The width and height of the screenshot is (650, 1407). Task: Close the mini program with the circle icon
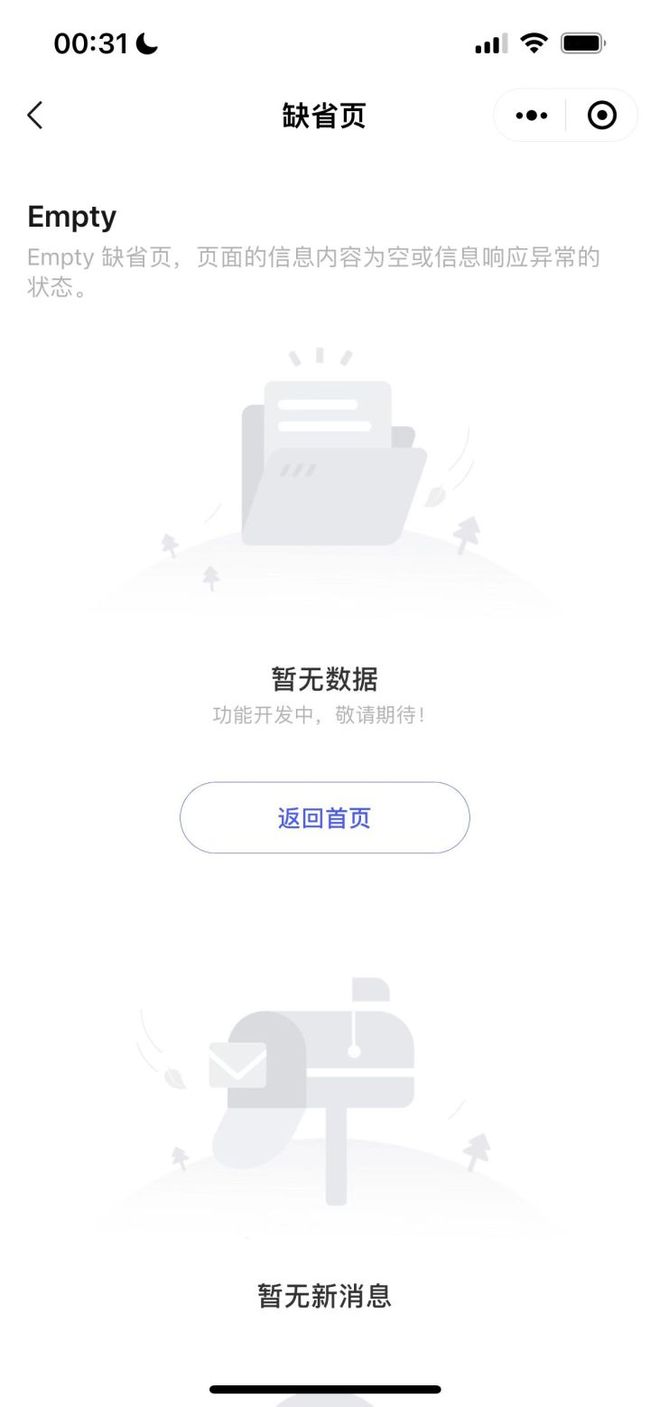(602, 115)
